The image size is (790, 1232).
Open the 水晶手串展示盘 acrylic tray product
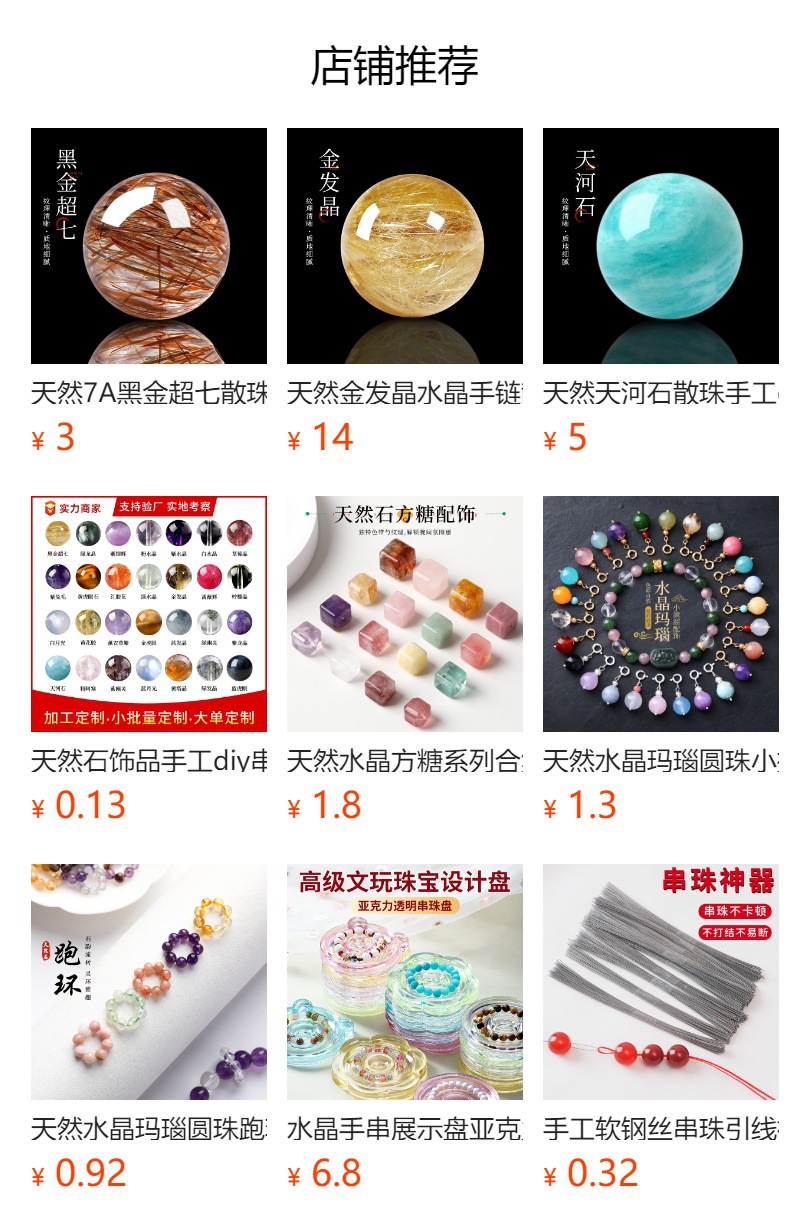(x=405, y=1028)
